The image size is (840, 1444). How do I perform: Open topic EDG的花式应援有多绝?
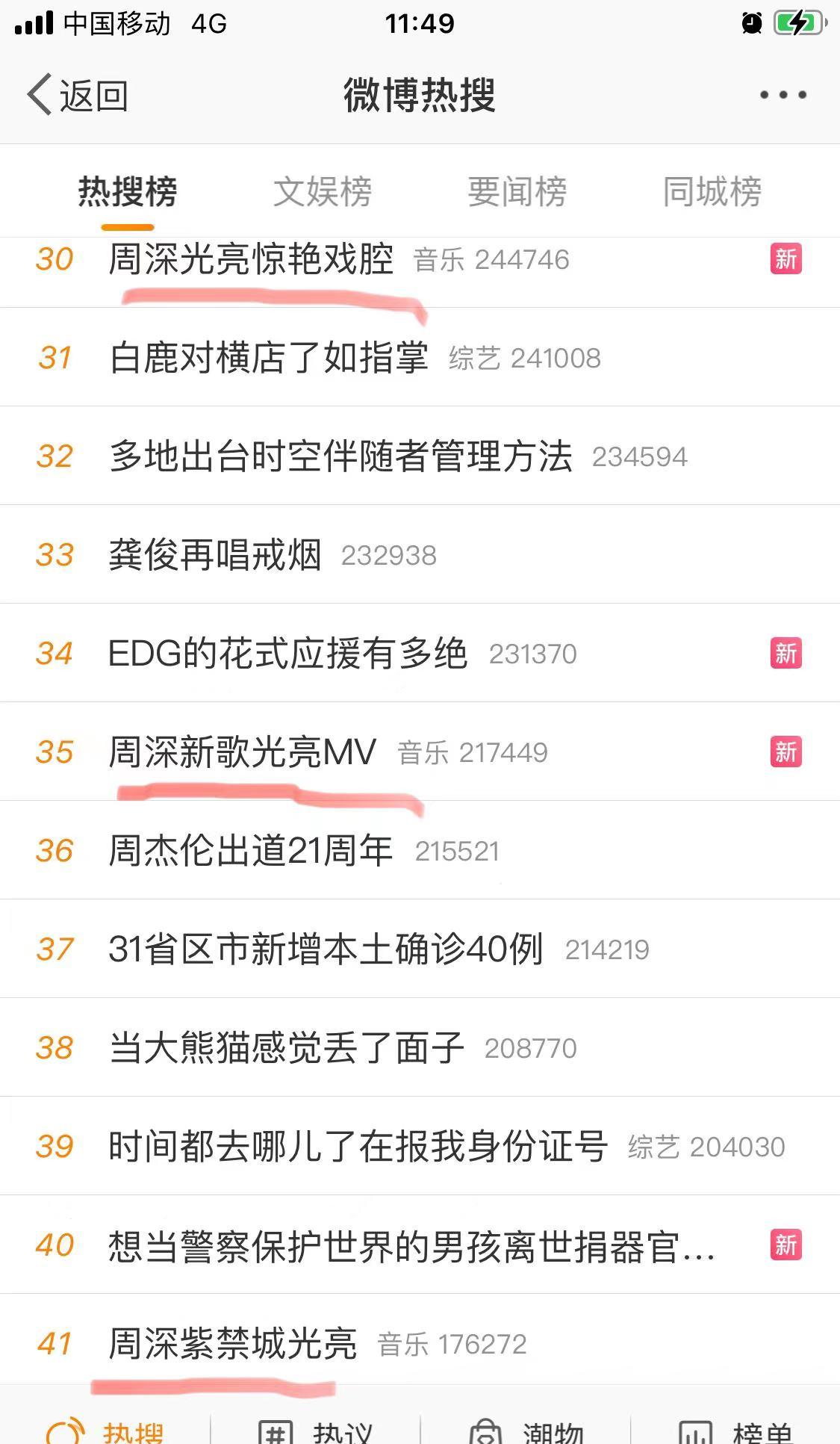point(420,653)
